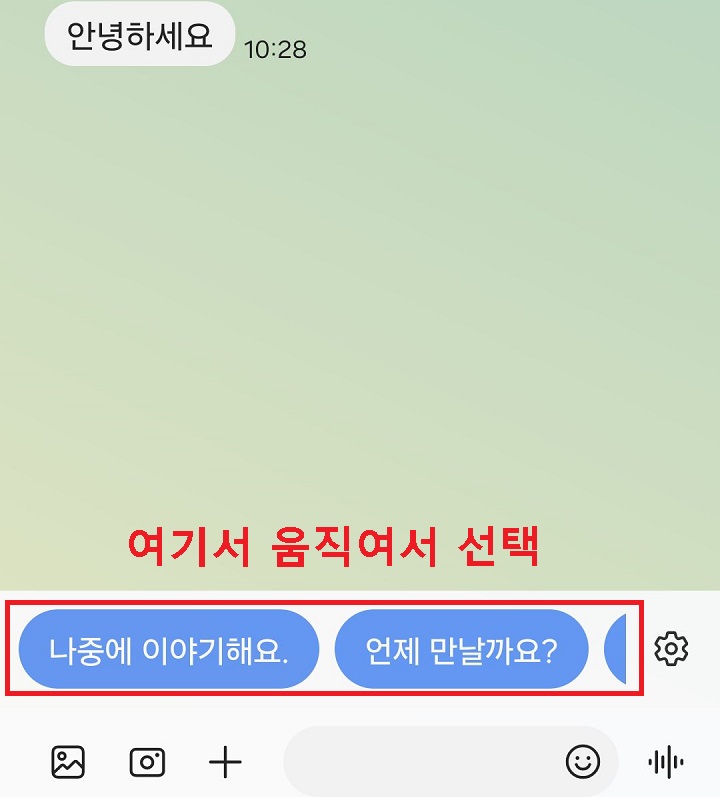Select the "나중에 이야기해요." suggested reply
The height and width of the screenshot is (799, 720).
point(168,648)
